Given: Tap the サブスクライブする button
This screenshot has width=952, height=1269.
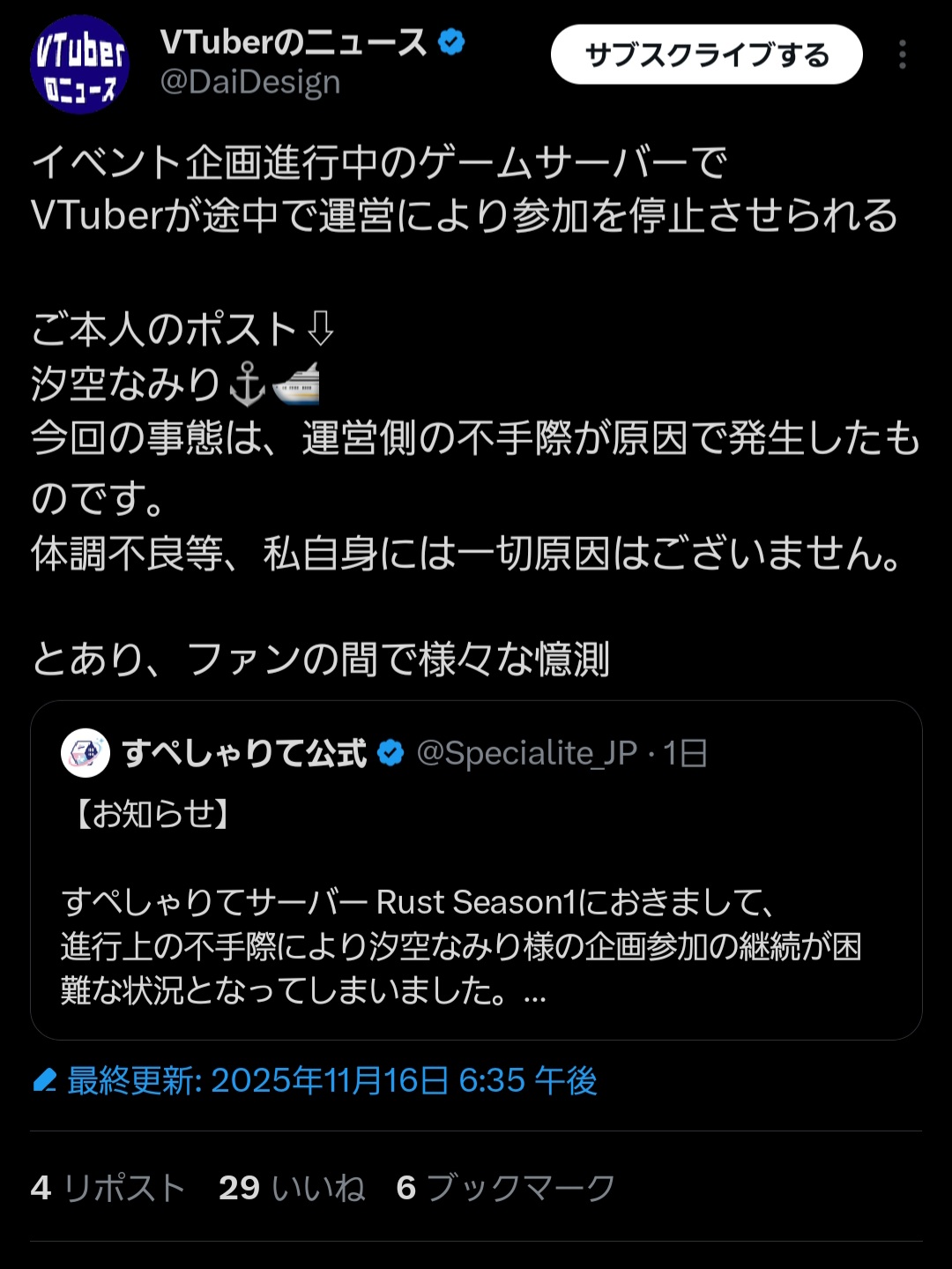Looking at the screenshot, I should pyautogui.click(x=706, y=55).
